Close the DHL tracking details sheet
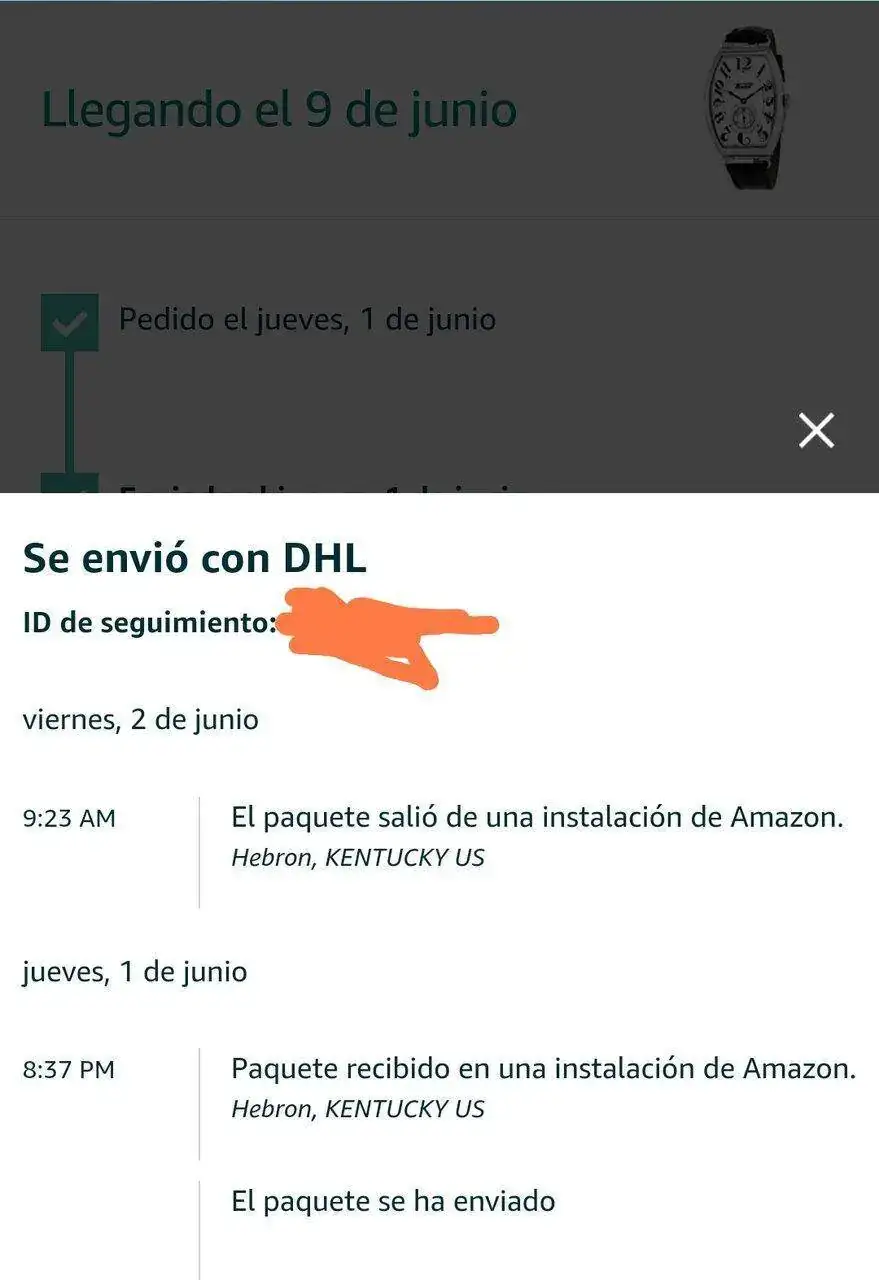The height and width of the screenshot is (1280, 879). (816, 431)
